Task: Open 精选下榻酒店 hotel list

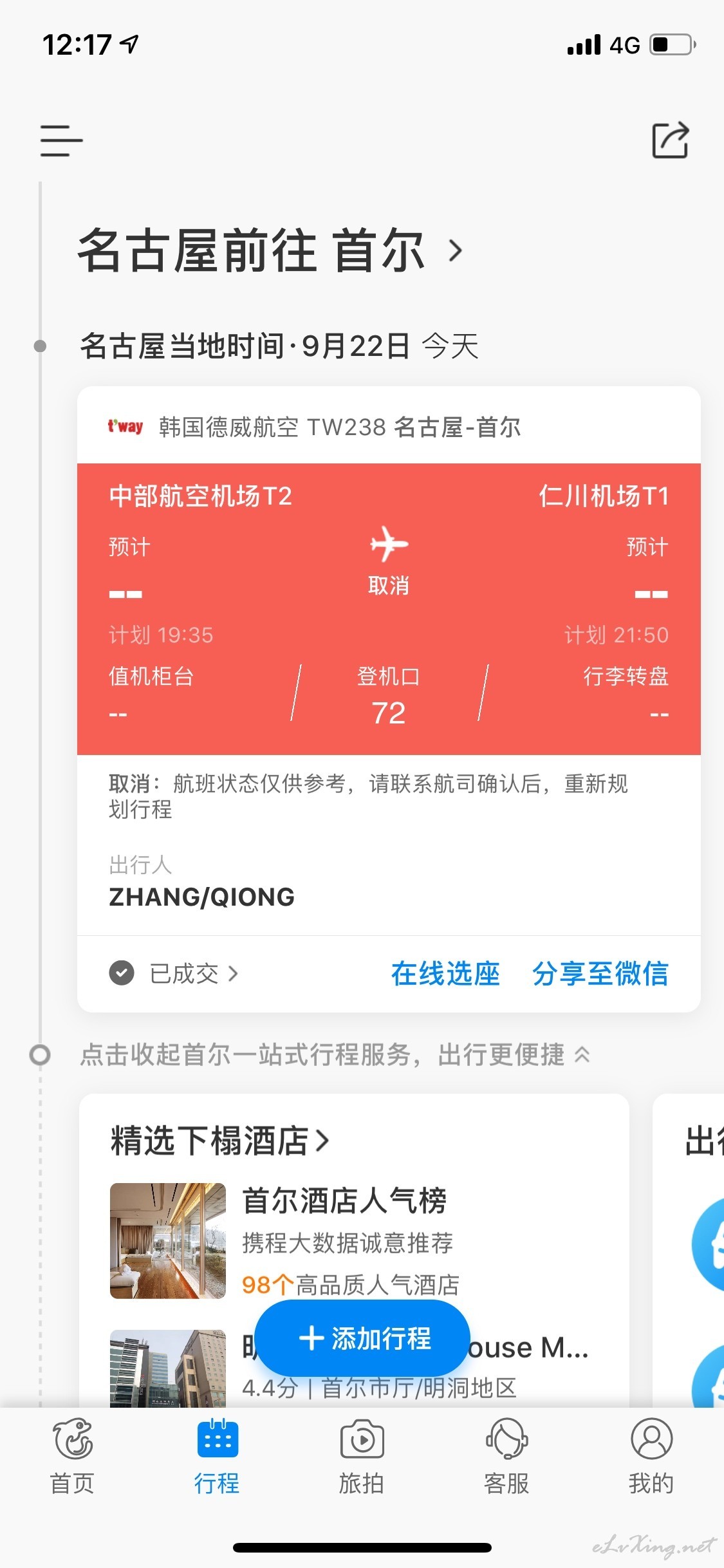Action: tap(220, 1141)
